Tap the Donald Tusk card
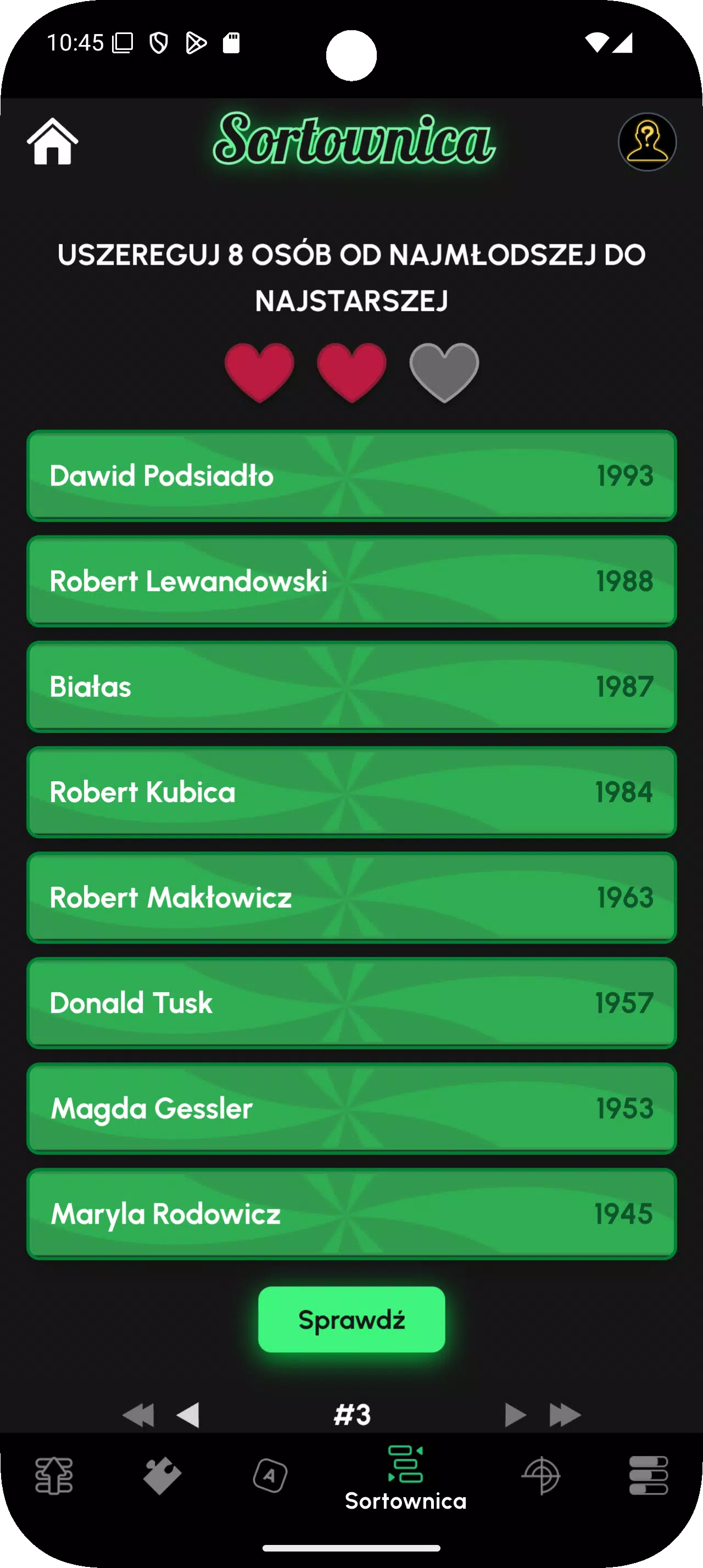 [x=351, y=1003]
